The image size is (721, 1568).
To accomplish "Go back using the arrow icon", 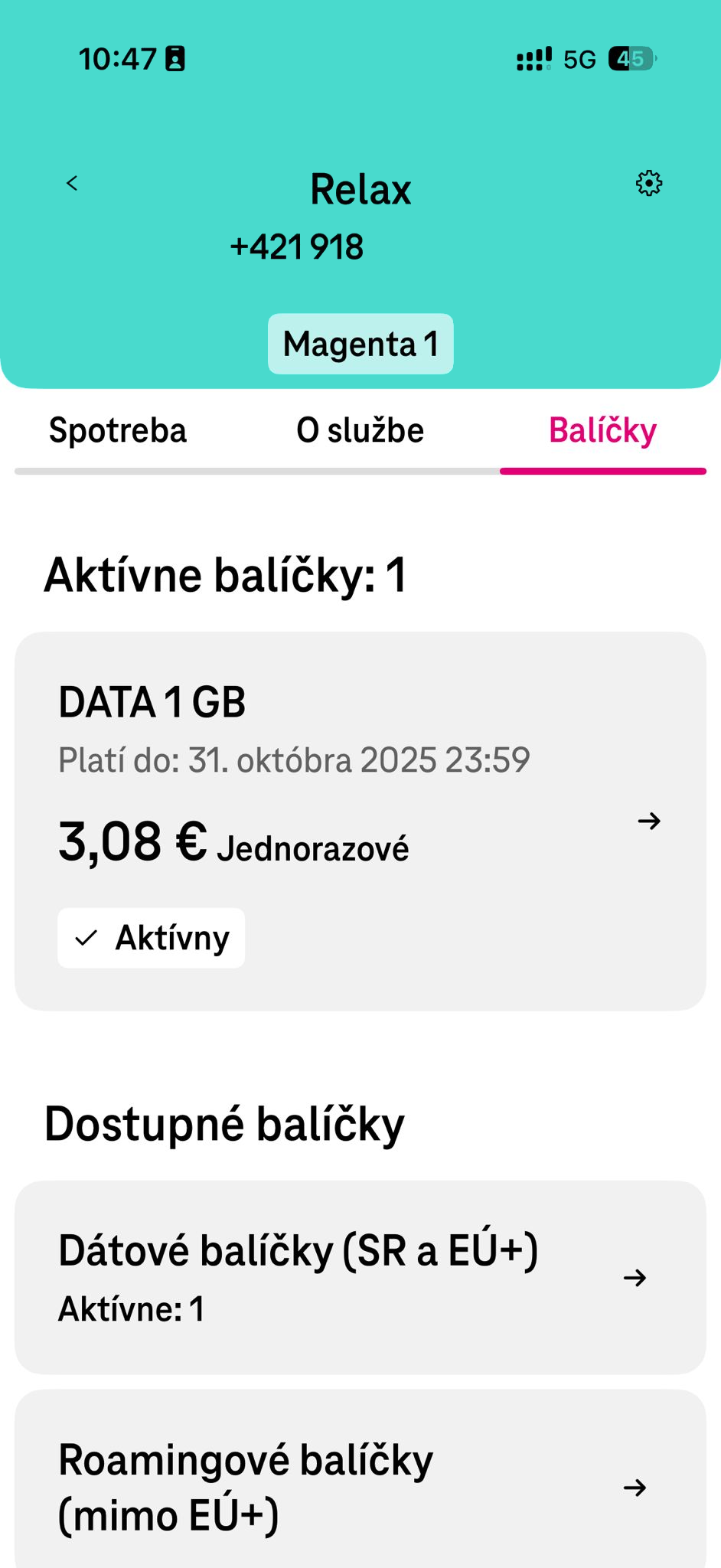I will (x=72, y=184).
